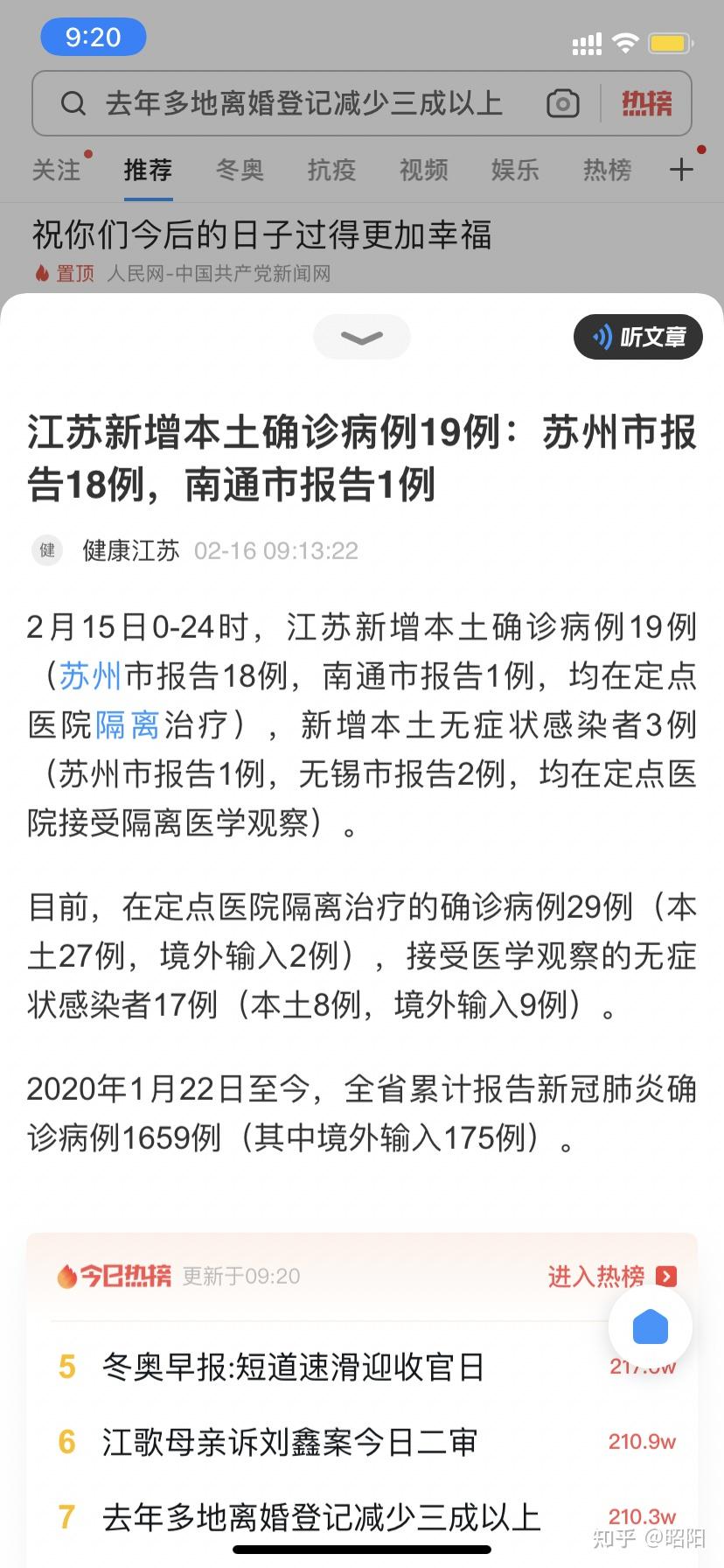
Task: Open hot topic 江歌母亲诉刘鑫案今日二审
Action: [289, 1441]
